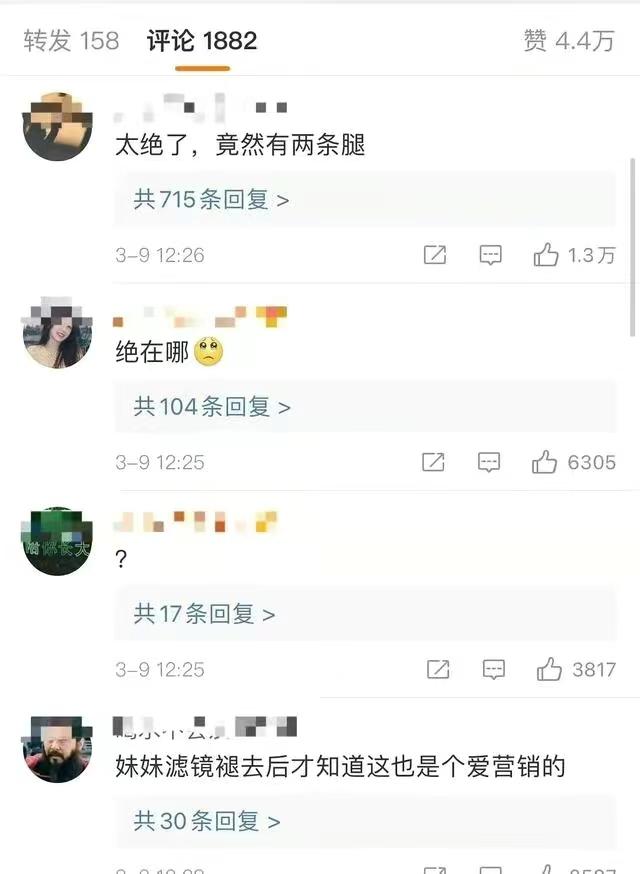Expand 共17条回复 replies
This screenshot has width=640, height=874.
204,614
